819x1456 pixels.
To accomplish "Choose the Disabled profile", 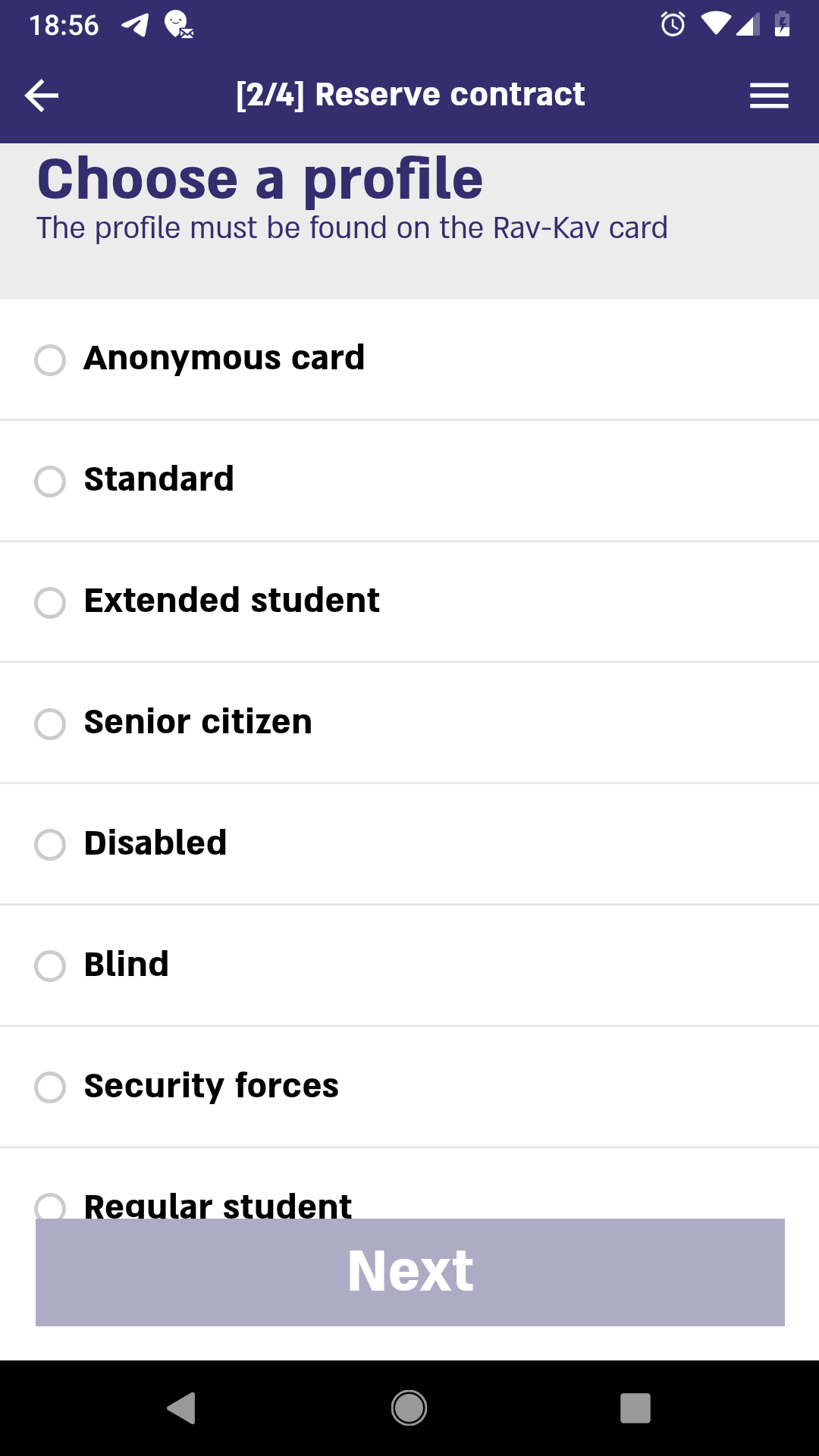I will tap(409, 845).
